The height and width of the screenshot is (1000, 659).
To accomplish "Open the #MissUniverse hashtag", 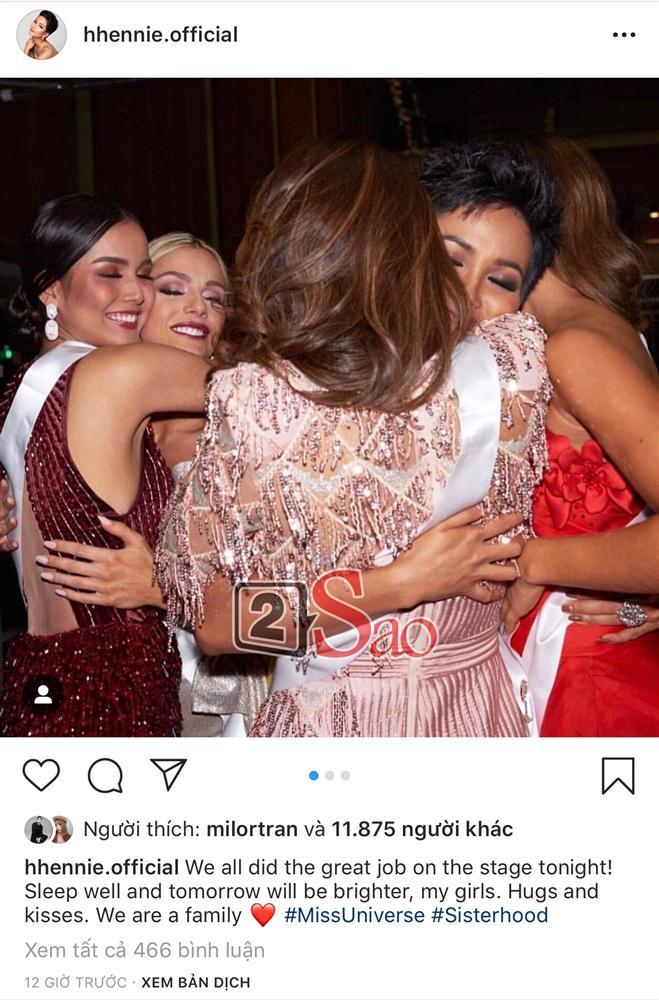I will 354,915.
